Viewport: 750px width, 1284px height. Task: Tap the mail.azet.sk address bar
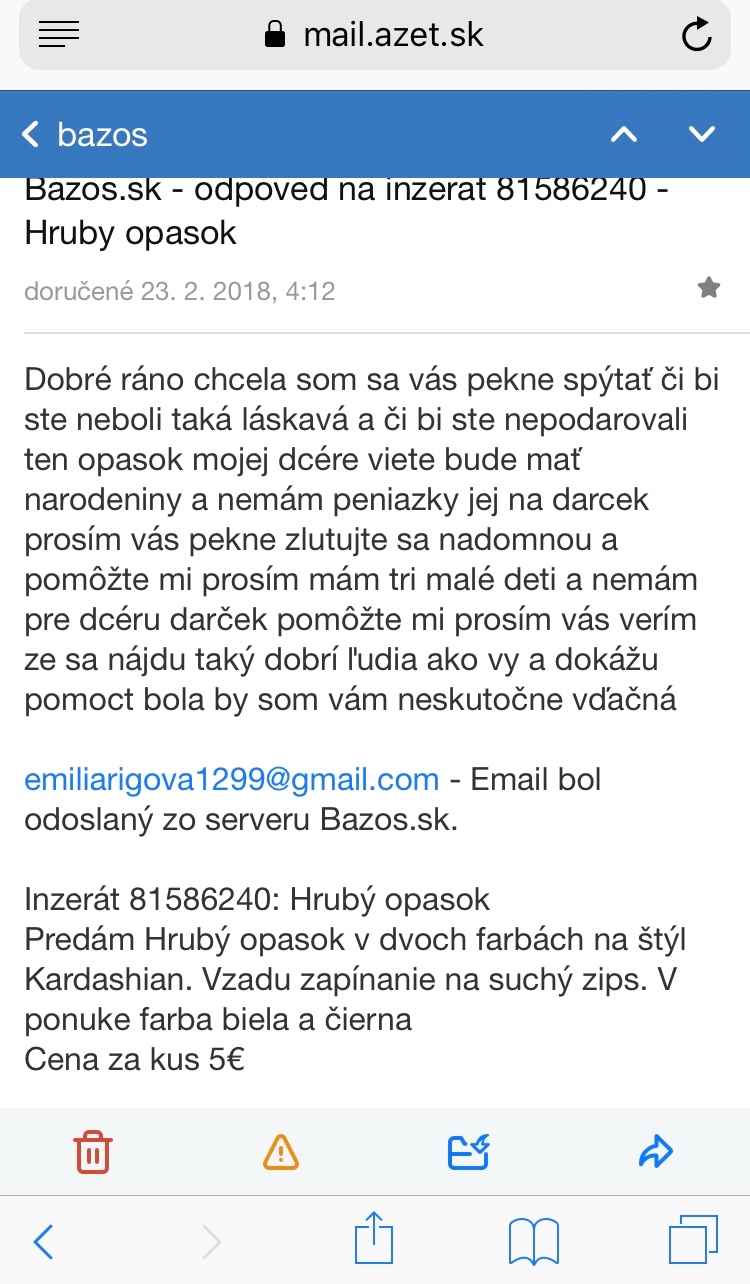374,36
